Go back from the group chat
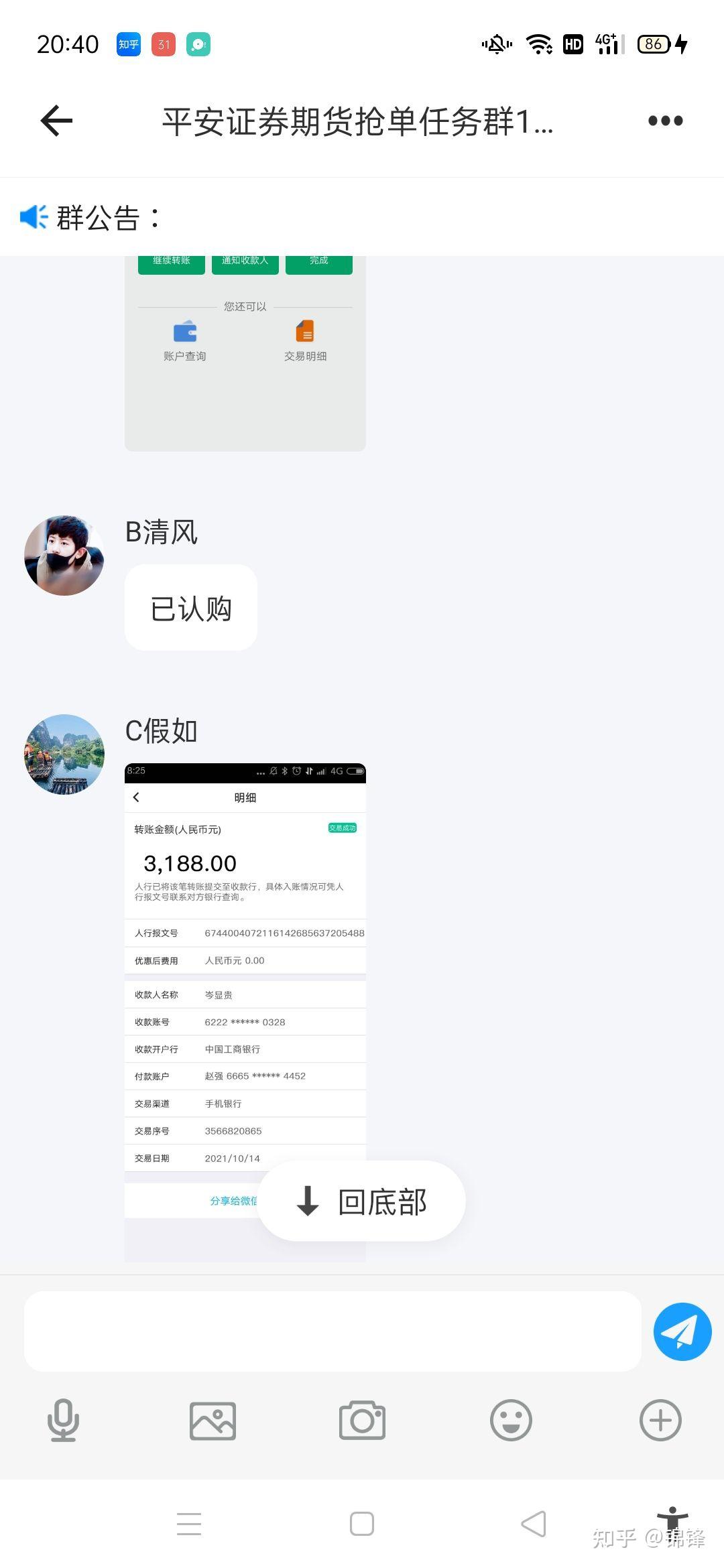724x1568 pixels. (56, 121)
